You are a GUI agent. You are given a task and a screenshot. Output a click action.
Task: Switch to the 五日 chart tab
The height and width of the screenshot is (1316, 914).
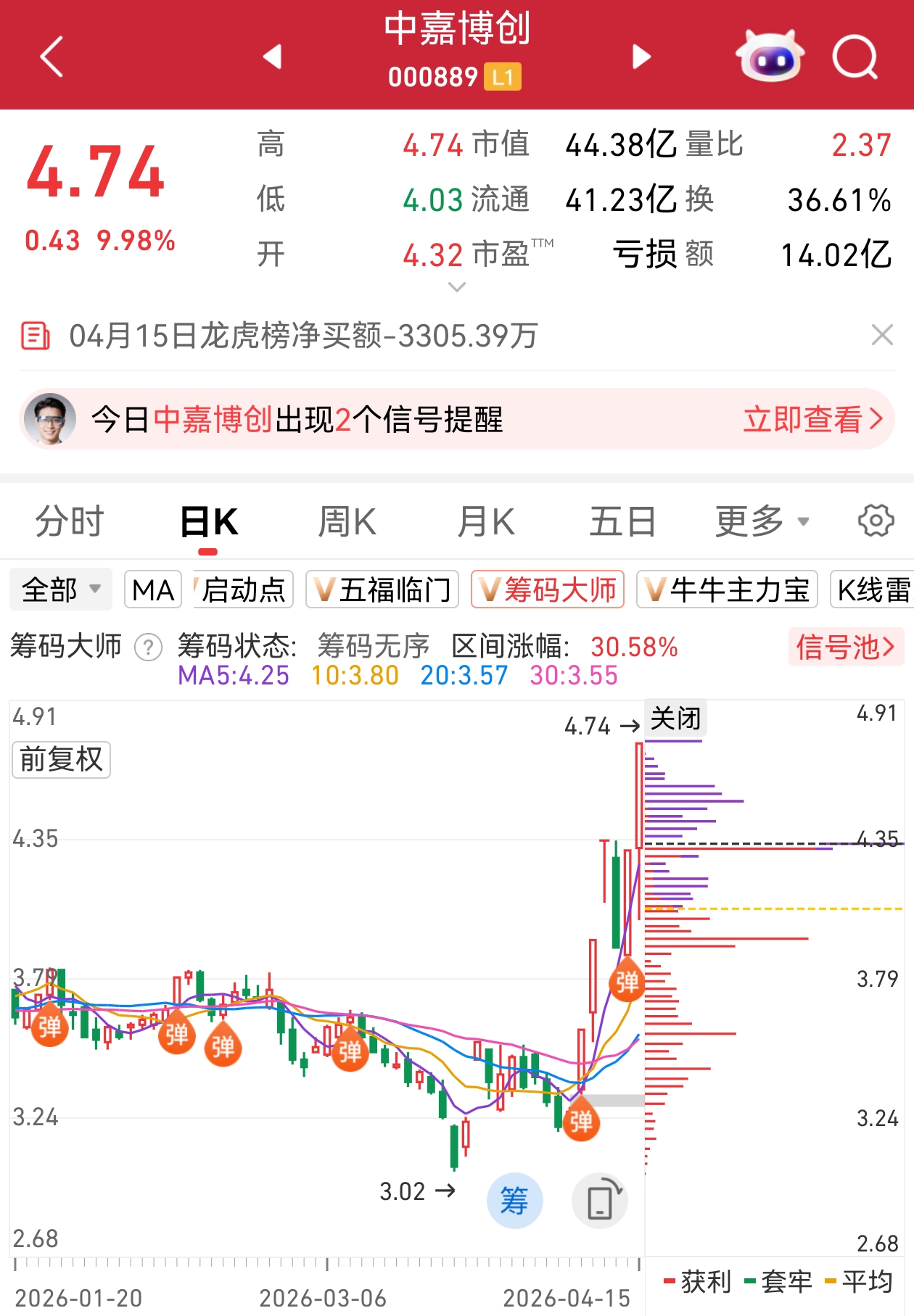[x=622, y=521]
